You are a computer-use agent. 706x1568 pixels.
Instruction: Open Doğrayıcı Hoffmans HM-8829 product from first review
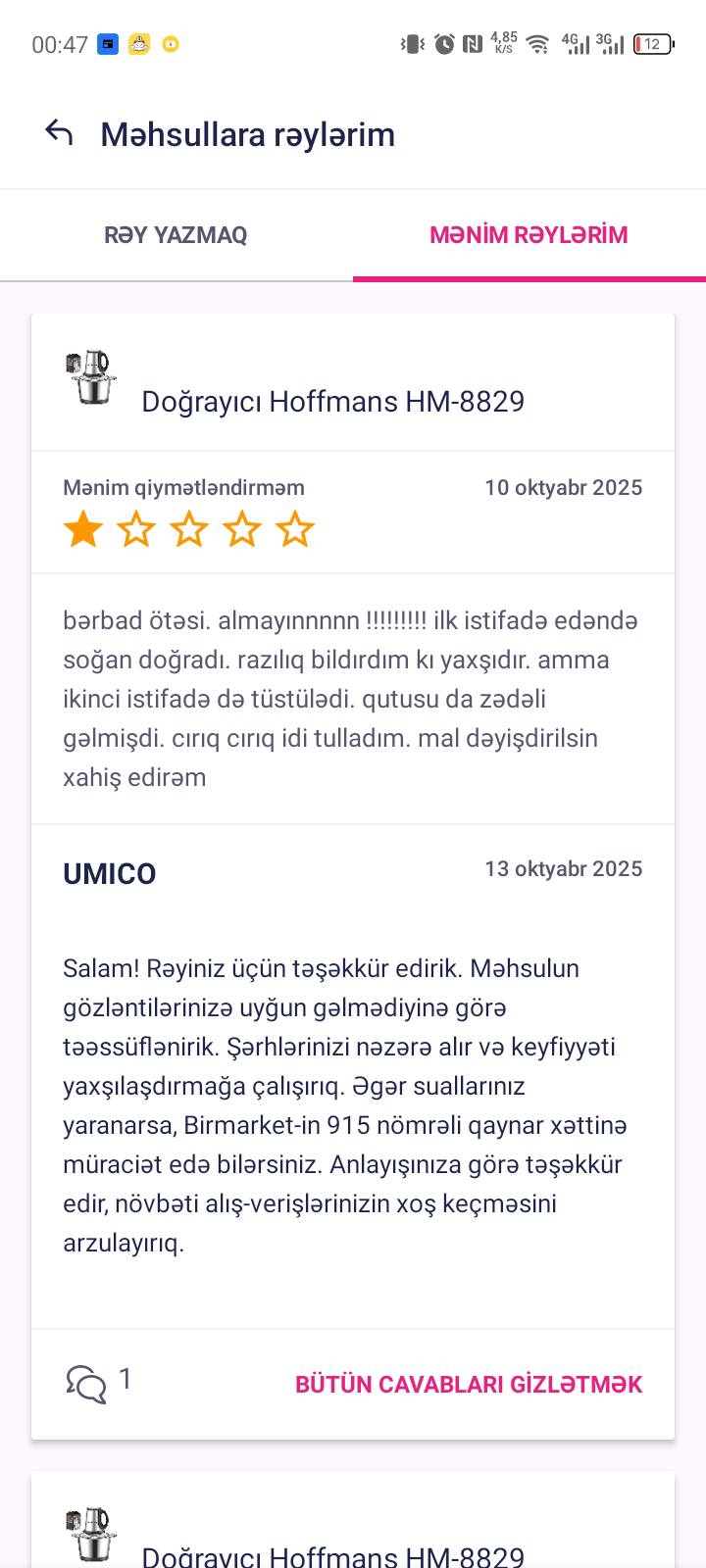click(x=332, y=401)
